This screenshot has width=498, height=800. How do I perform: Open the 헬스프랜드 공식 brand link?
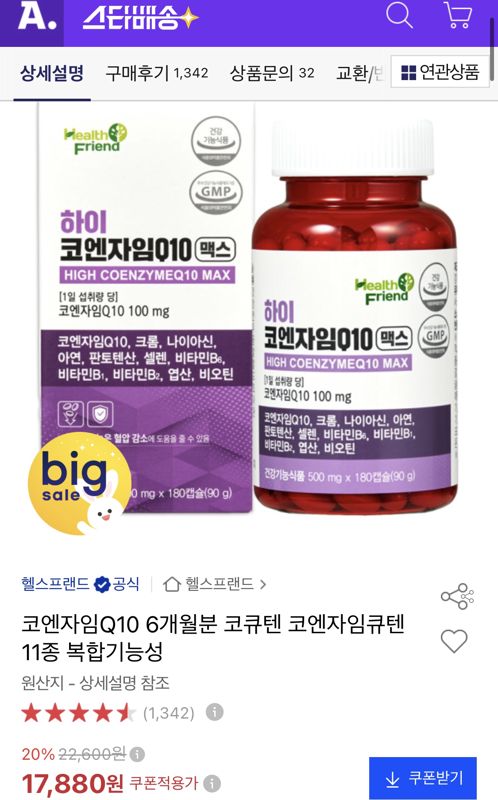point(80,583)
